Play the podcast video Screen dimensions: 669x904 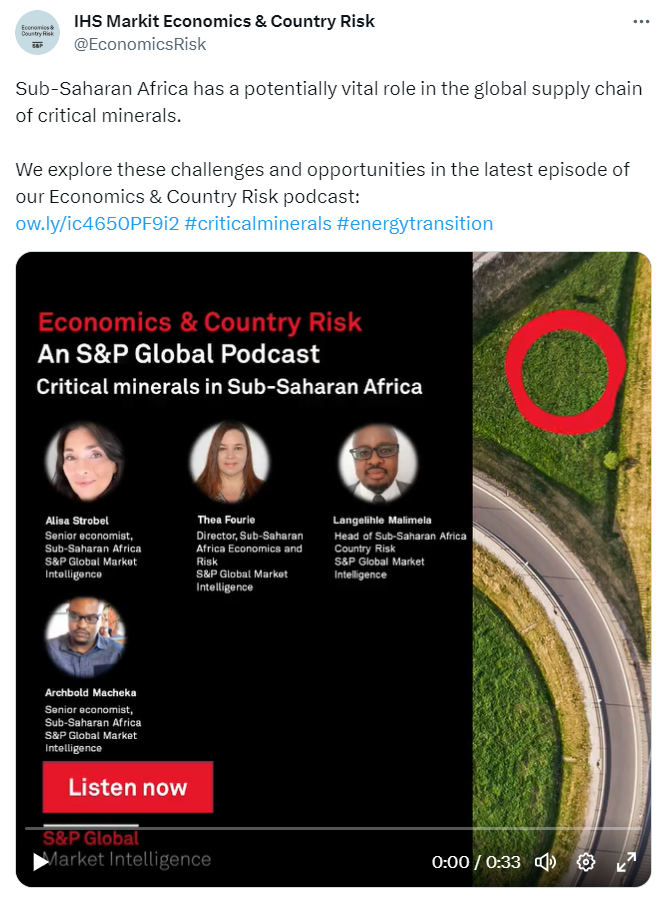[x=40, y=861]
